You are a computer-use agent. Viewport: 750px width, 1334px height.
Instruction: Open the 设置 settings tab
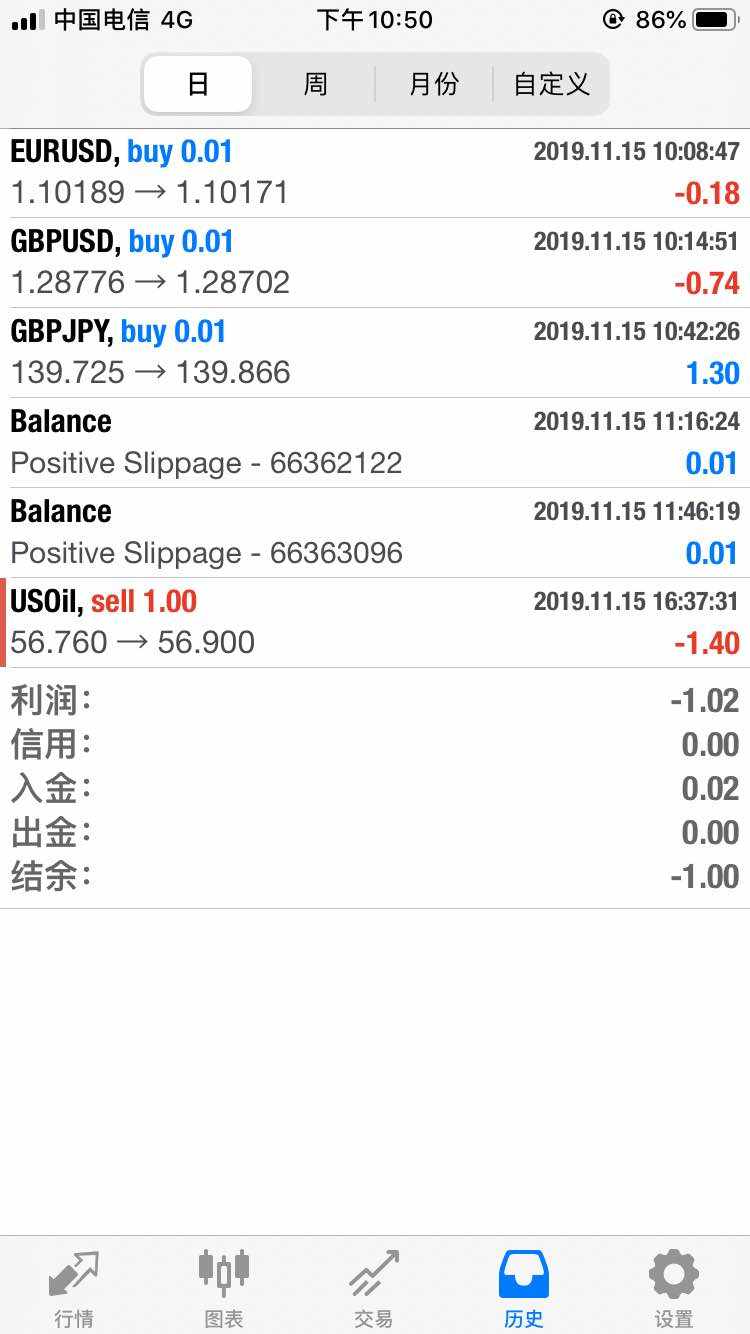point(674,1288)
